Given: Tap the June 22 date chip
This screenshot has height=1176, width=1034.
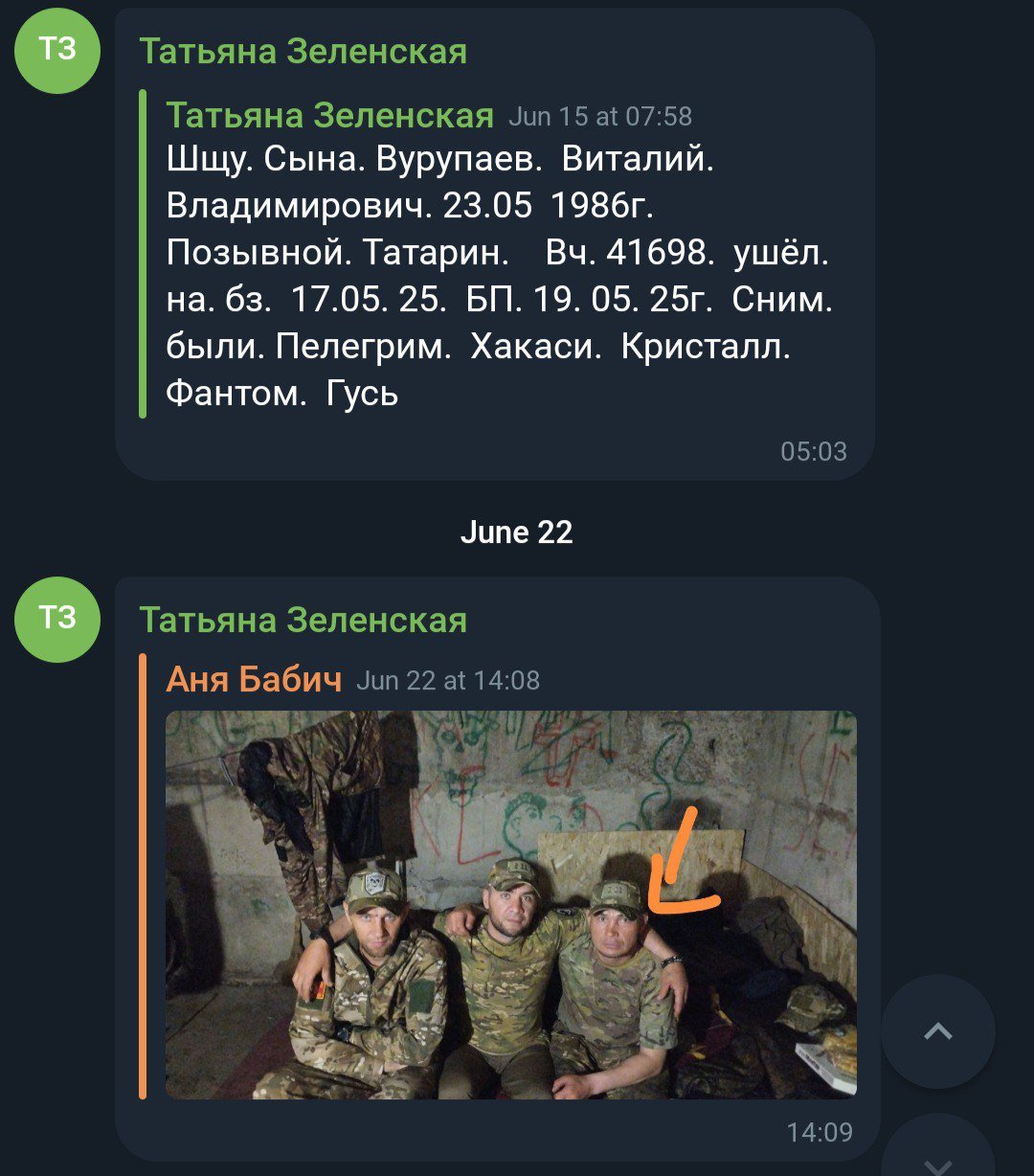Looking at the screenshot, I should (x=516, y=532).
